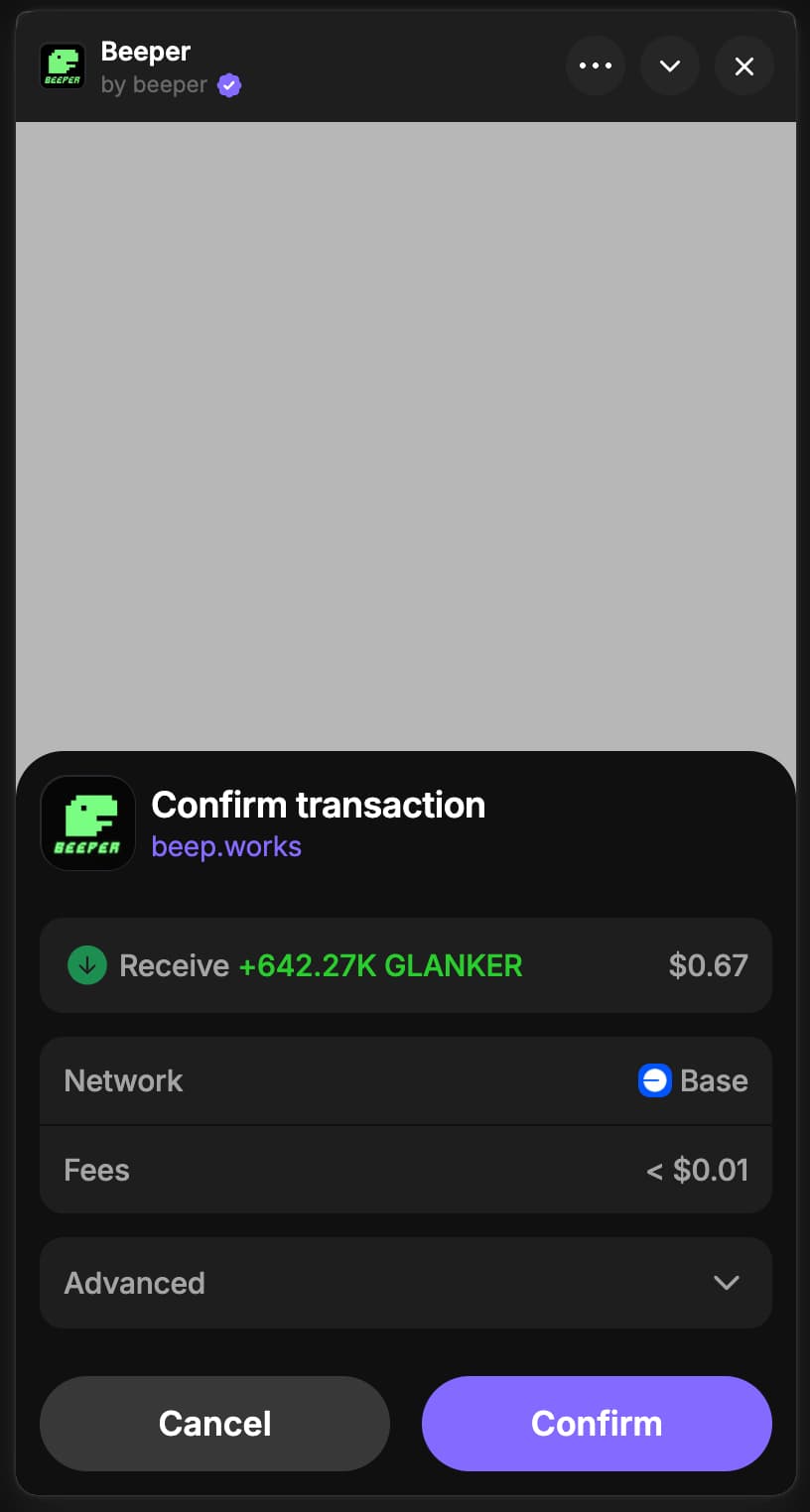Expand the Advanced section
Image resolution: width=810 pixels, height=1512 pixels.
point(405,1282)
